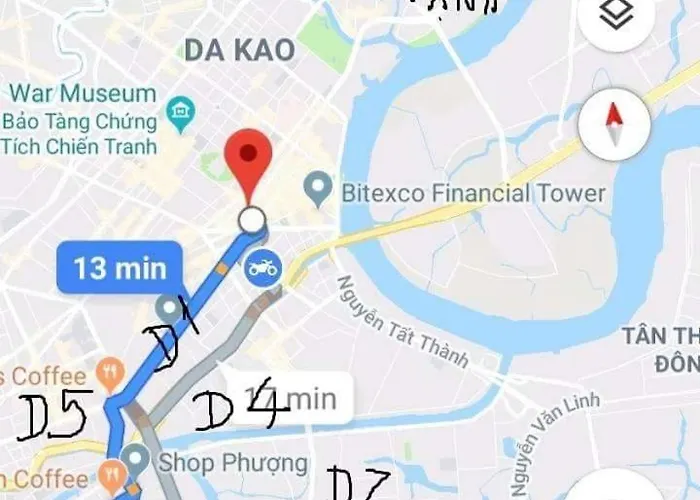Tap the compass to reorient map
The height and width of the screenshot is (500, 700).
click(614, 125)
